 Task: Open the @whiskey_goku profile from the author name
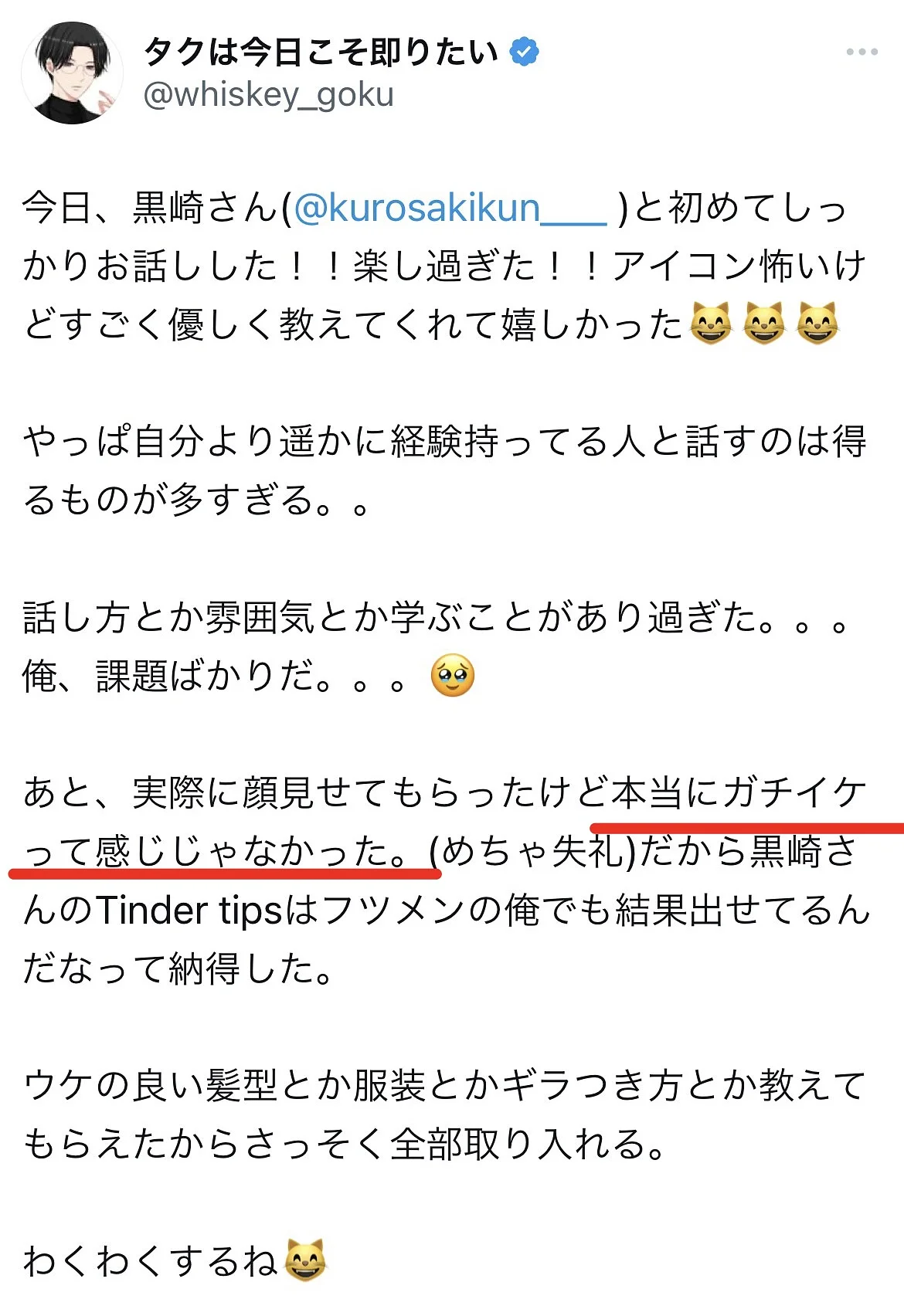click(321, 53)
